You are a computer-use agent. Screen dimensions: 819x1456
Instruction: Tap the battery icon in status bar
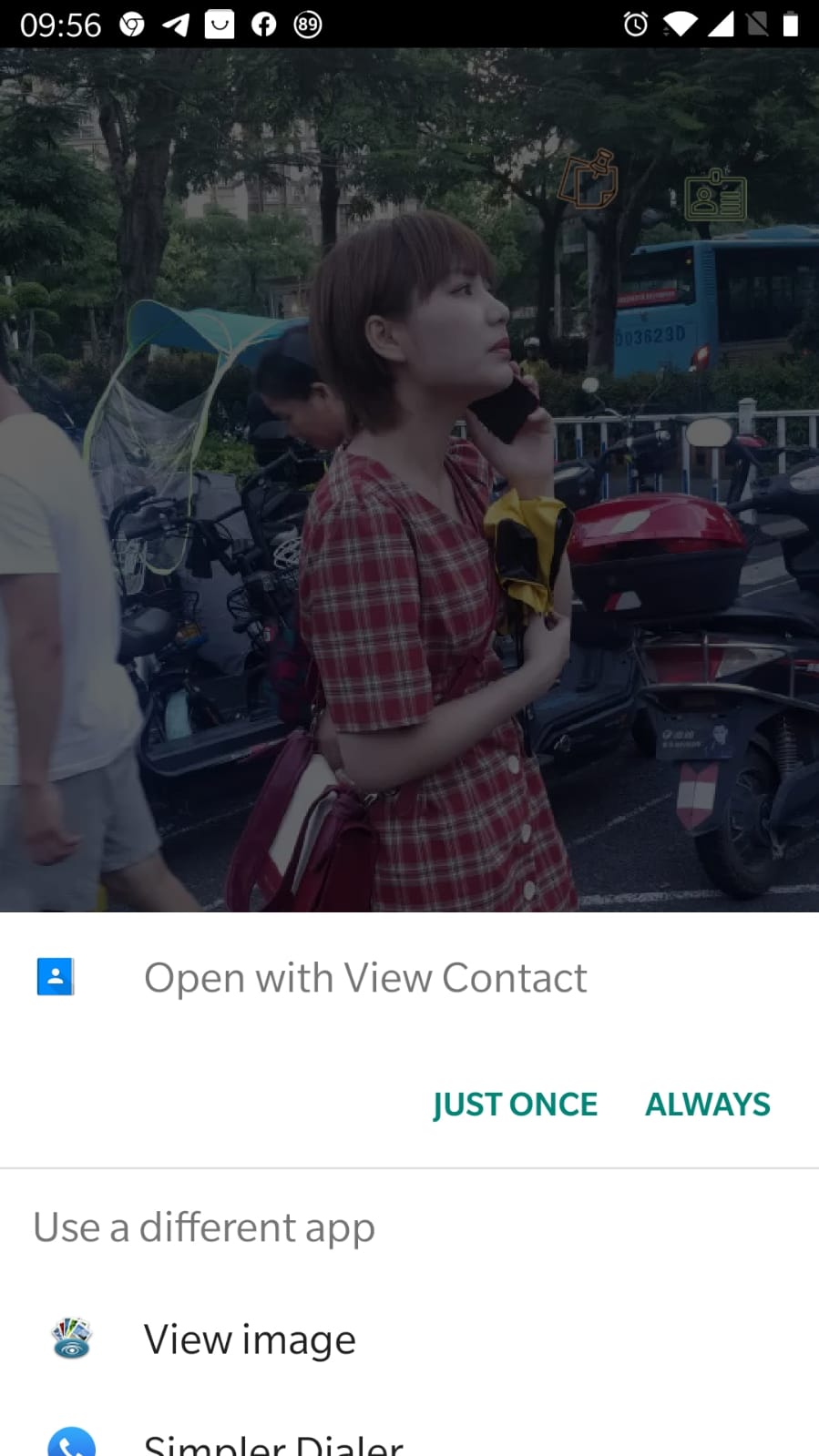click(x=795, y=24)
